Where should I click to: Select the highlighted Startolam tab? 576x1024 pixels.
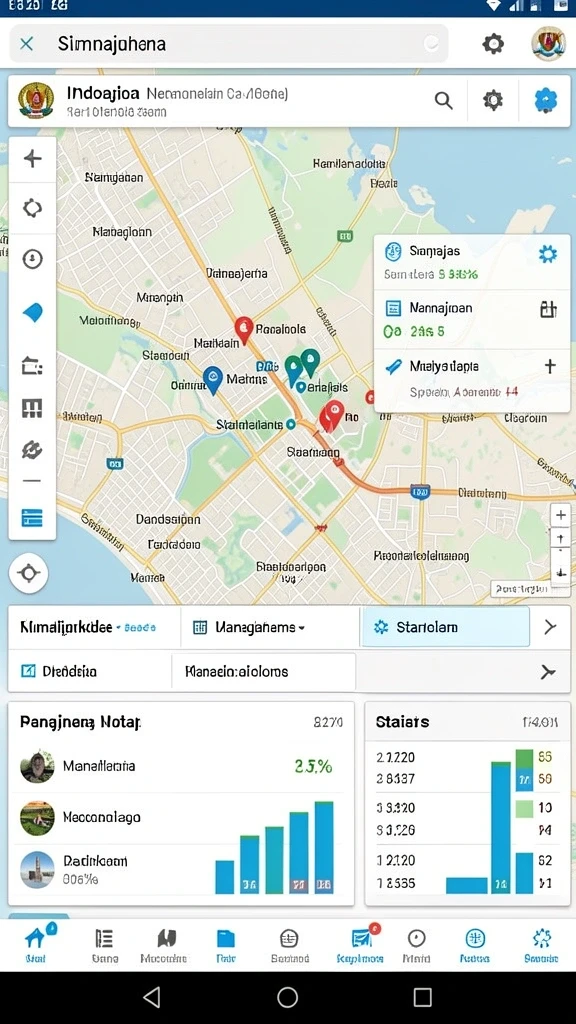(445, 627)
